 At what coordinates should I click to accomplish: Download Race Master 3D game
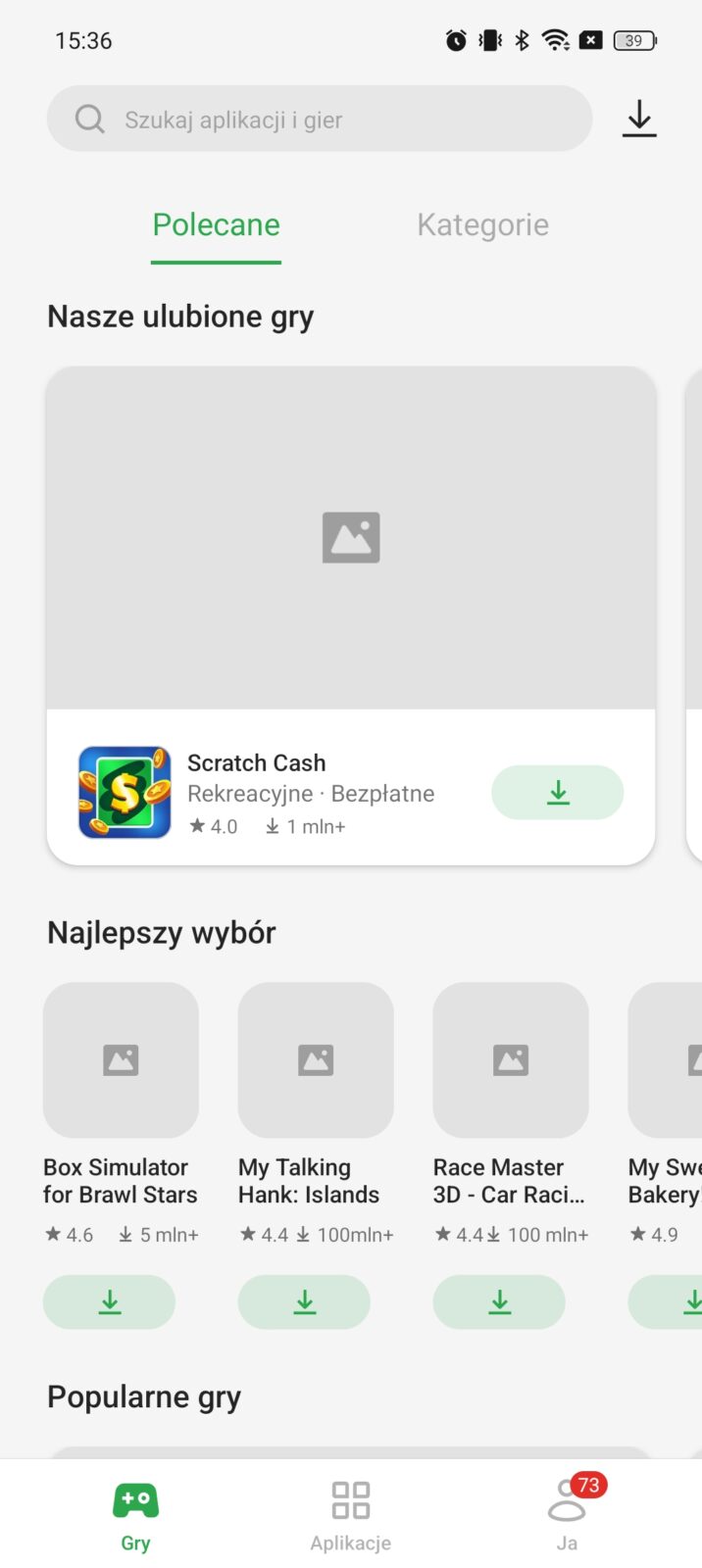point(499,1301)
